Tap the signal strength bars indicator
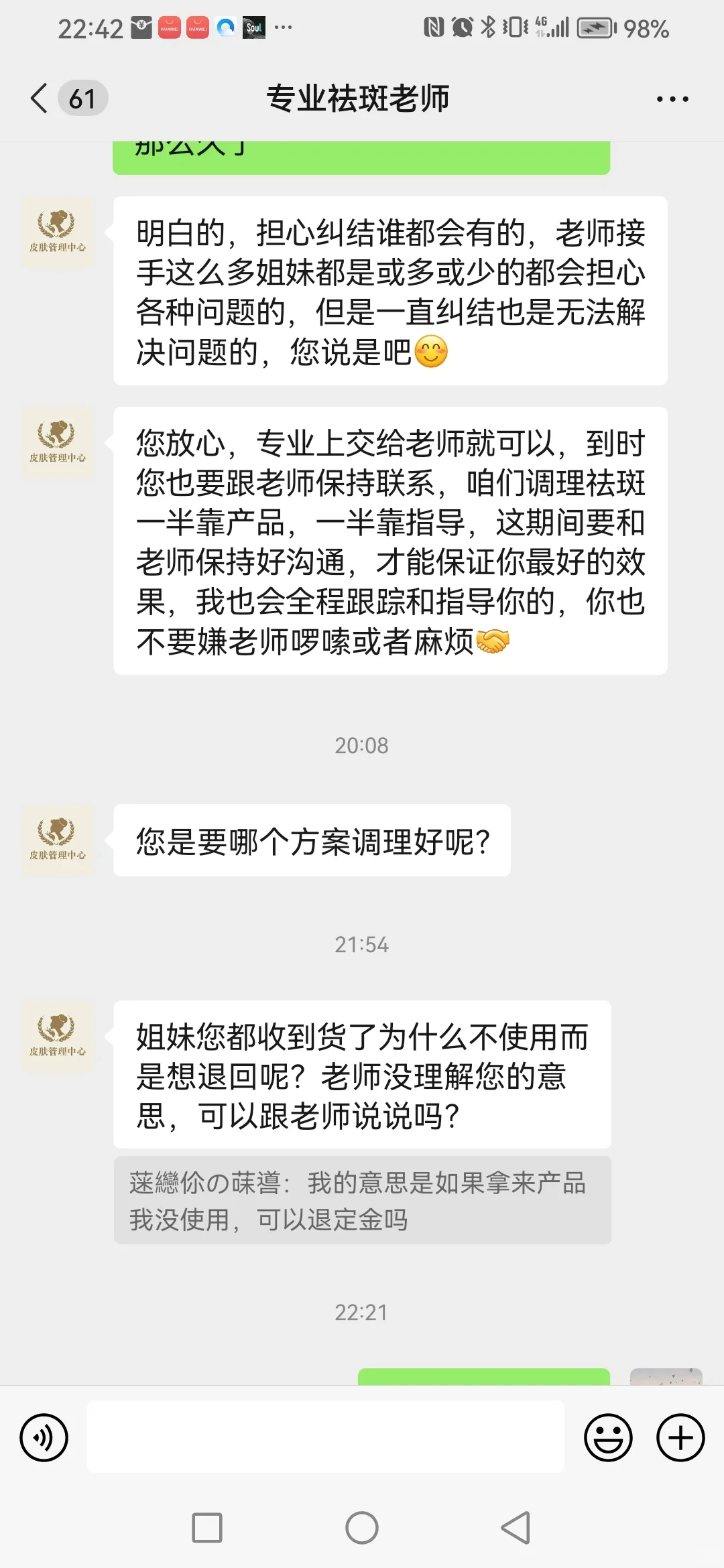The height and width of the screenshot is (1568, 724). coord(557,27)
